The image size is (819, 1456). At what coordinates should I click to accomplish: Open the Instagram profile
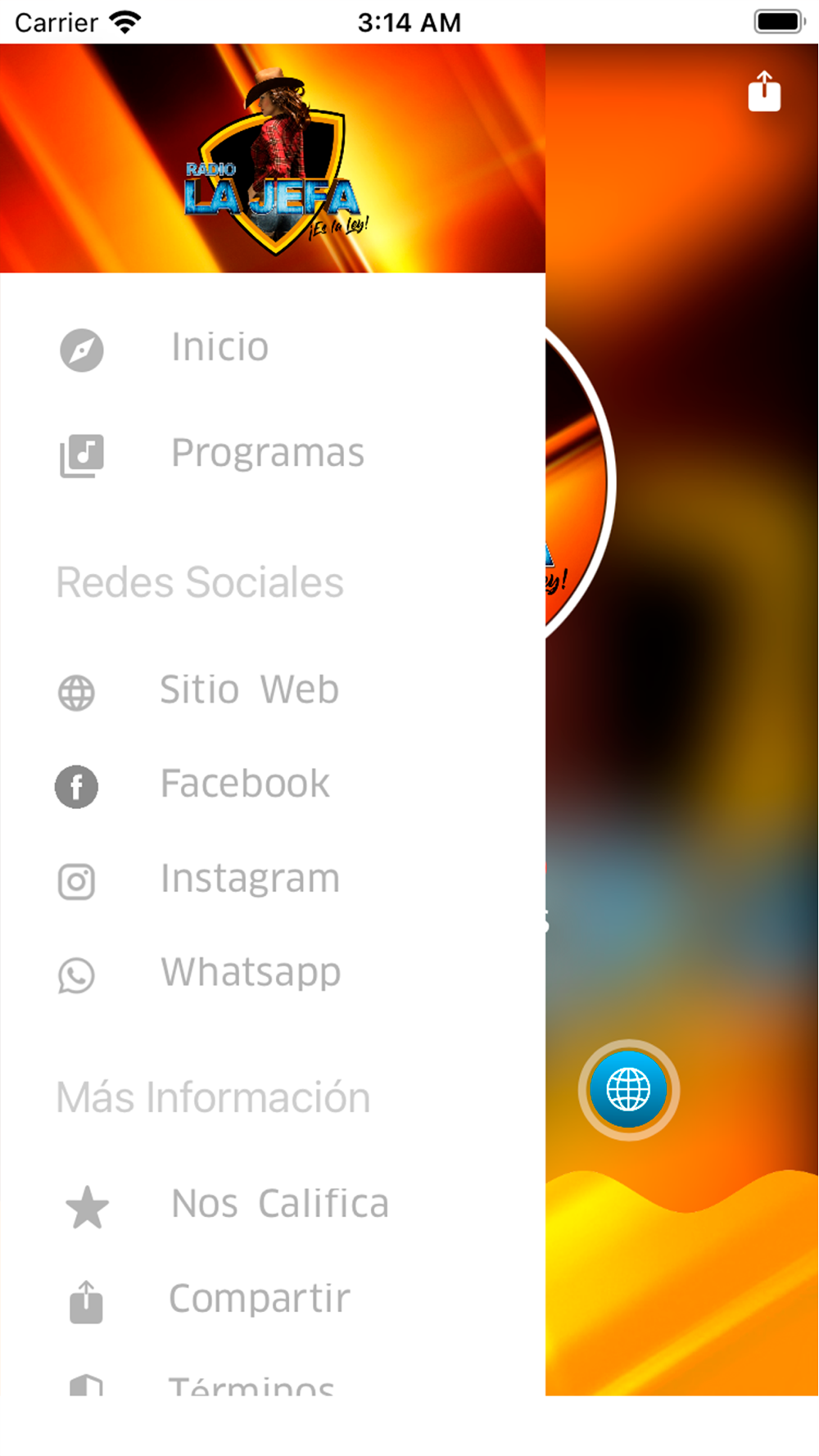coord(250,879)
